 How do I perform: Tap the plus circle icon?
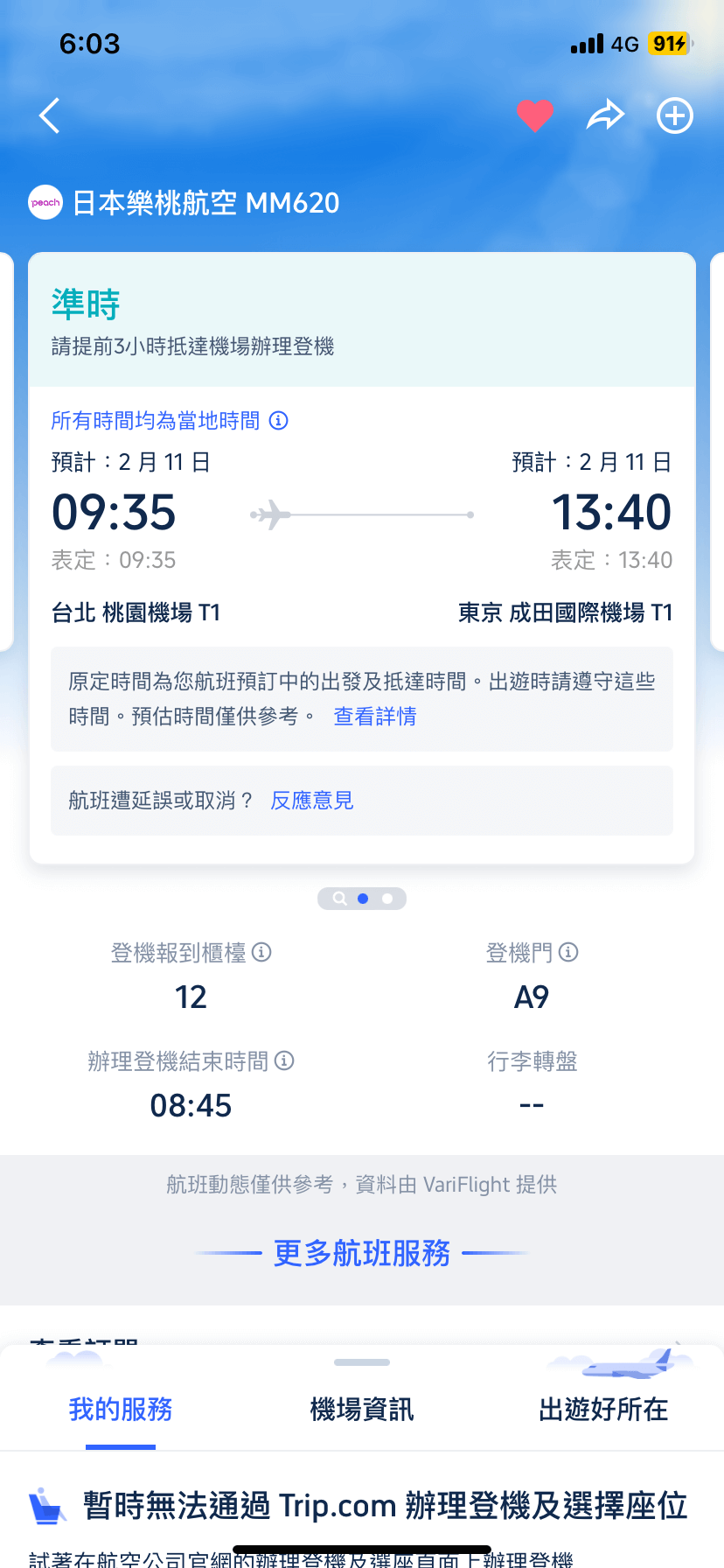pos(674,115)
